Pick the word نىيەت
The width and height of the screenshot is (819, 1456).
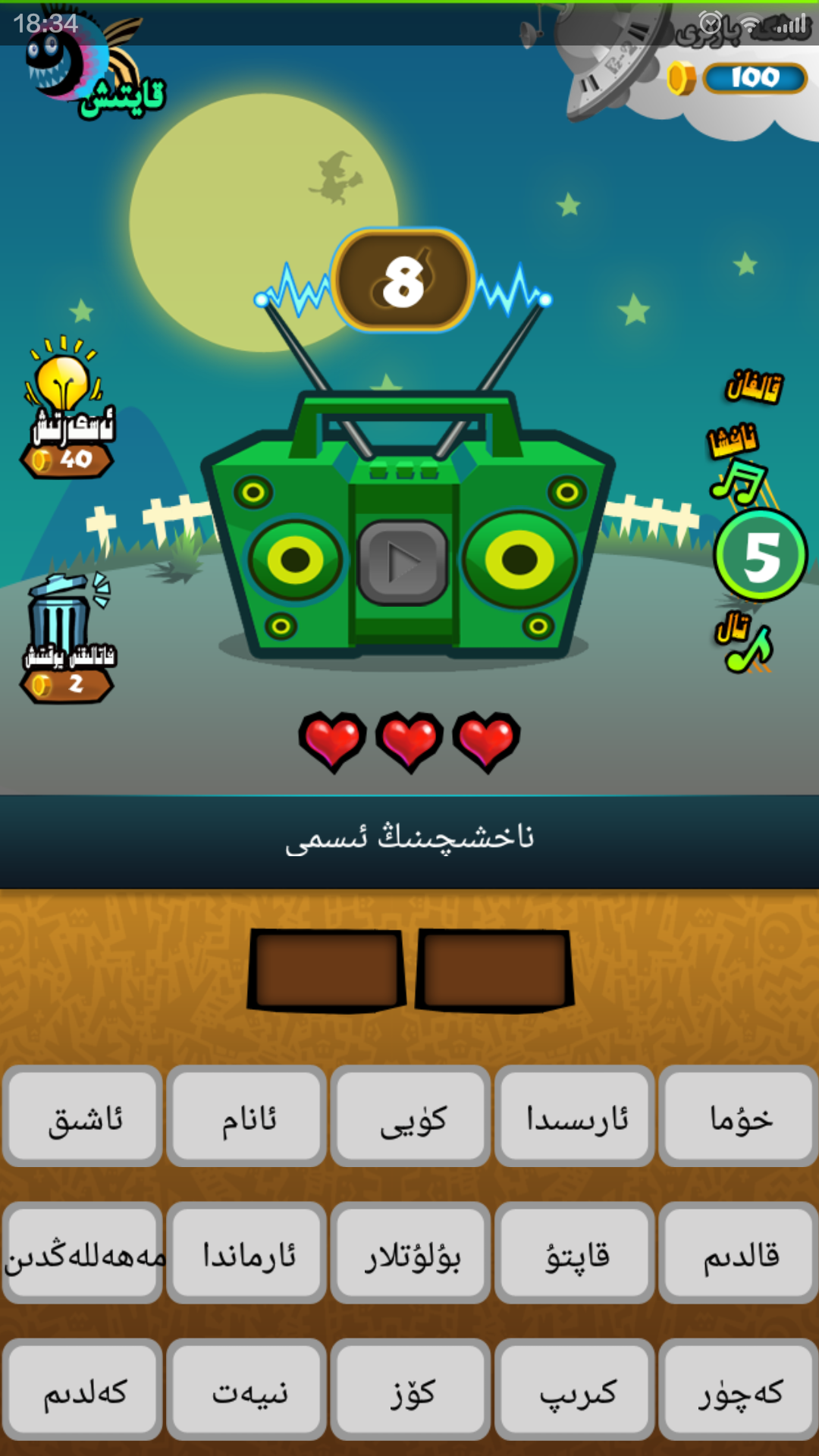coord(246,1389)
